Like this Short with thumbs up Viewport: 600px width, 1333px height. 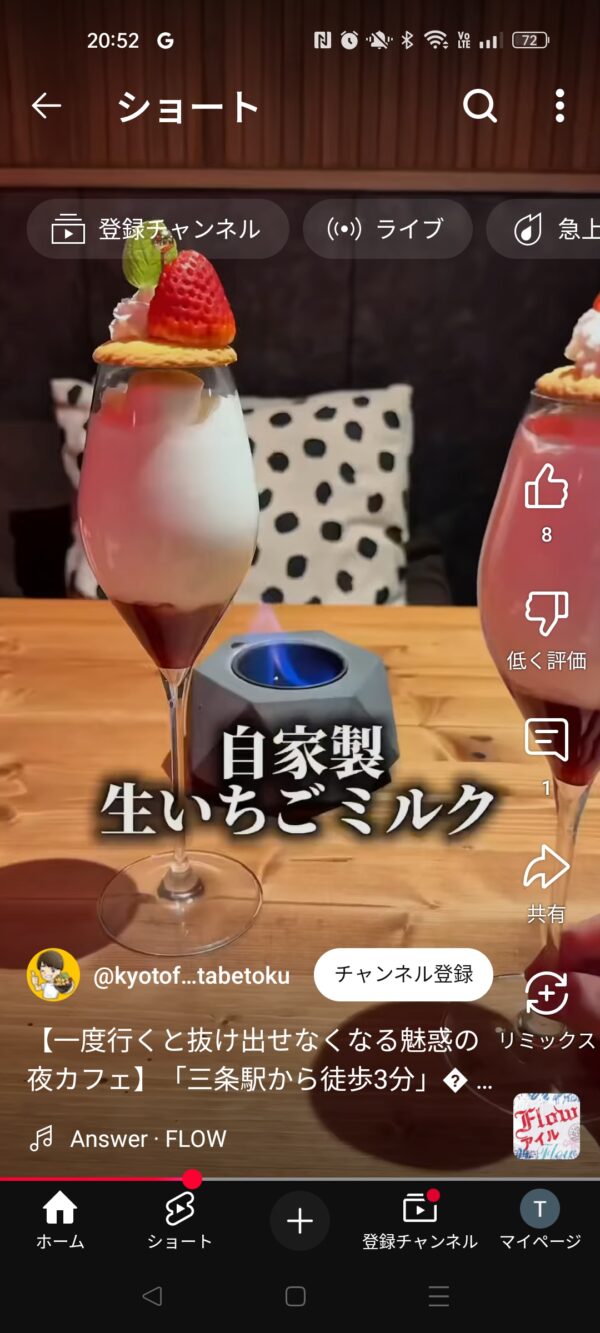pyautogui.click(x=546, y=487)
